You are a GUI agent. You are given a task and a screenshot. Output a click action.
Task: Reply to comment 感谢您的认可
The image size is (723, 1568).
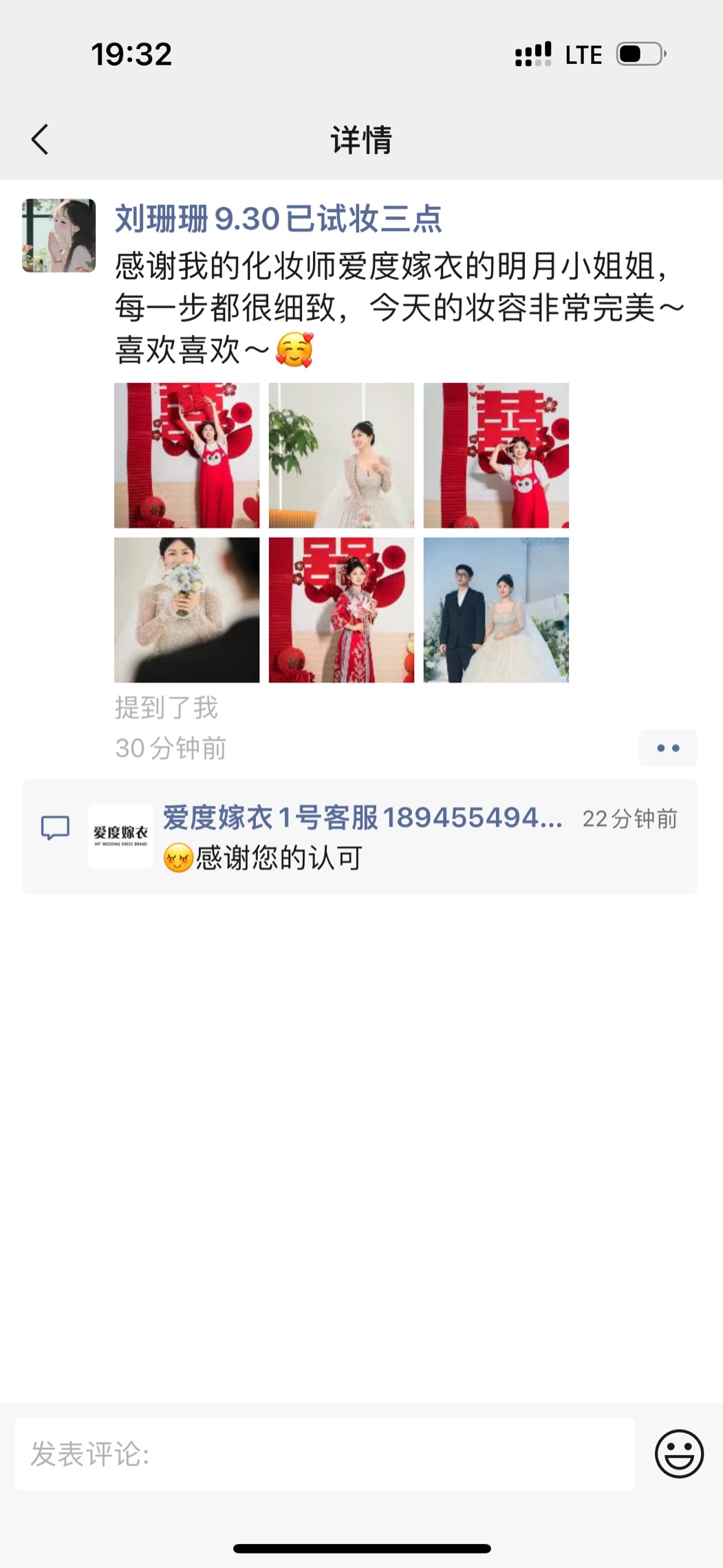(x=279, y=858)
